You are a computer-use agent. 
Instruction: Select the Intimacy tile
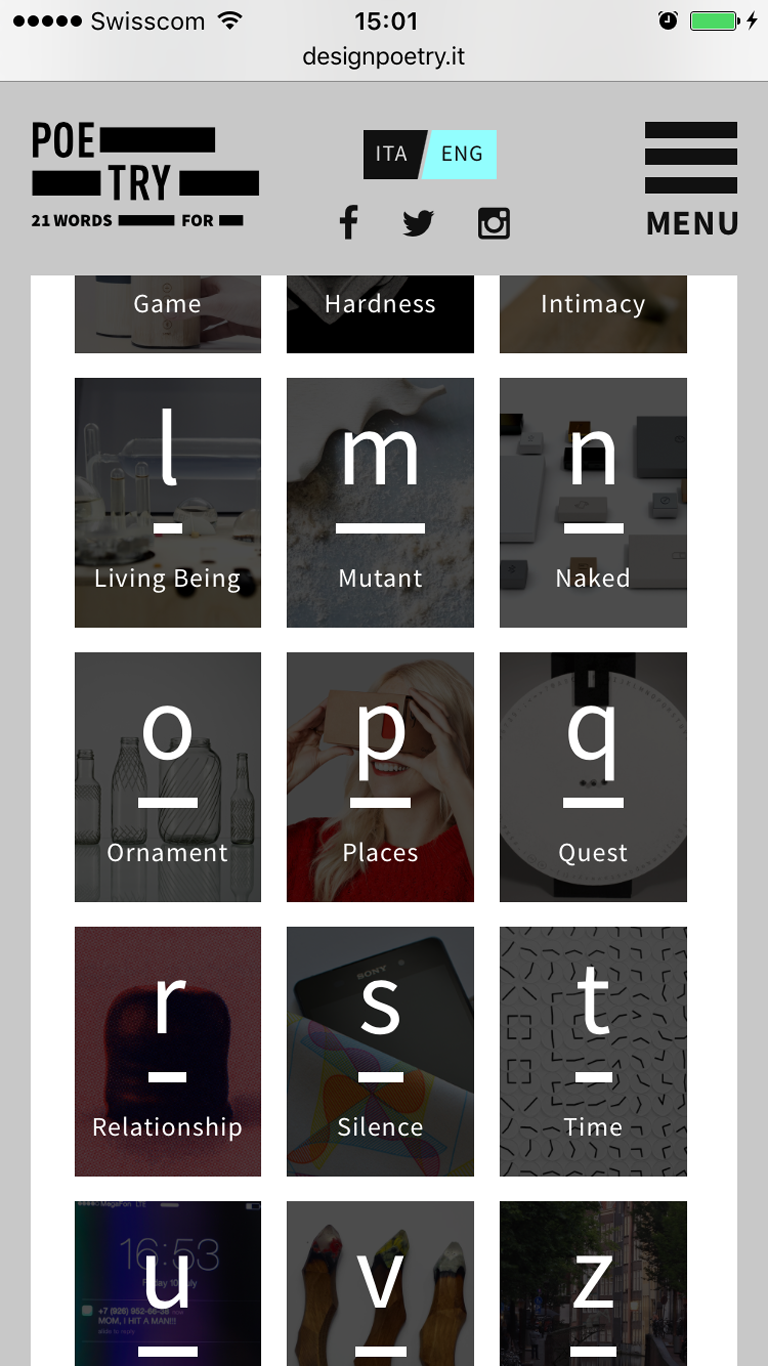coord(593,314)
